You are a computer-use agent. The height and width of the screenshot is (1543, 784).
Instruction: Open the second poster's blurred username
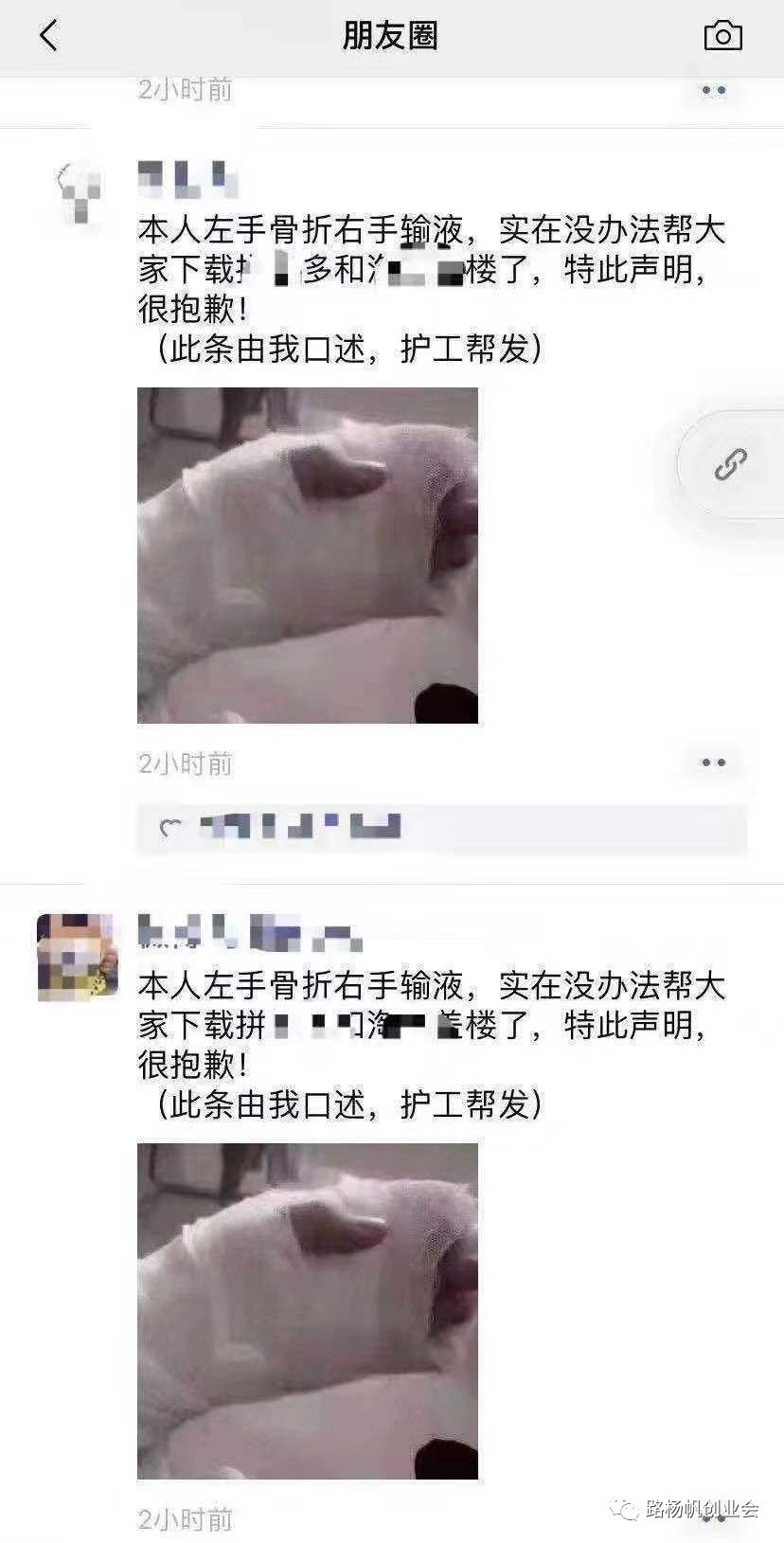pyautogui.click(x=249, y=932)
